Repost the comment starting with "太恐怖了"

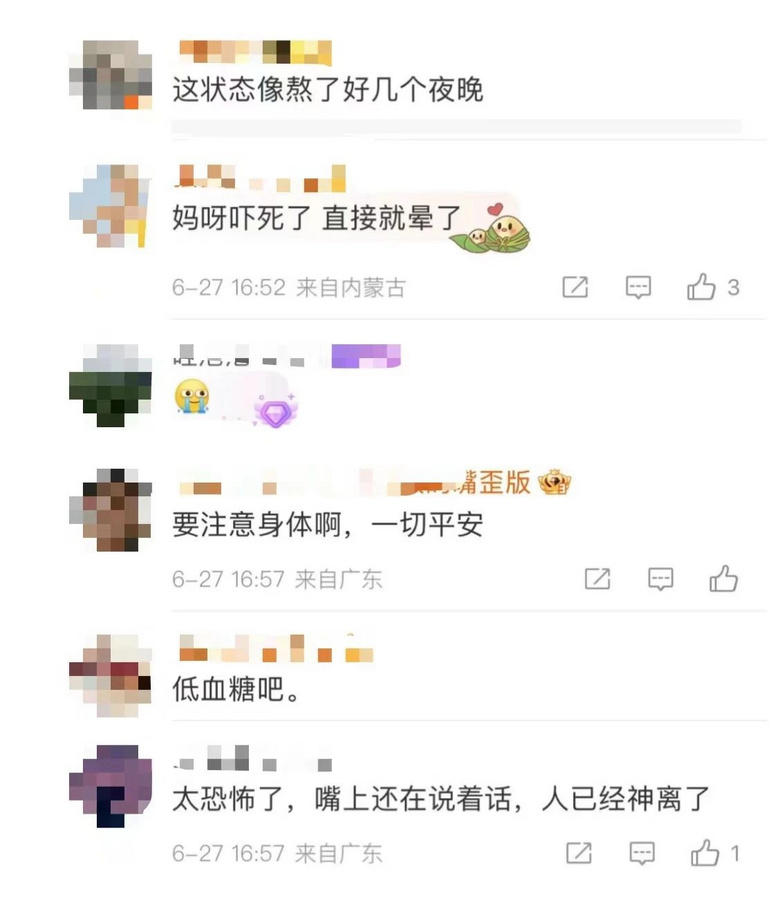[x=578, y=853]
